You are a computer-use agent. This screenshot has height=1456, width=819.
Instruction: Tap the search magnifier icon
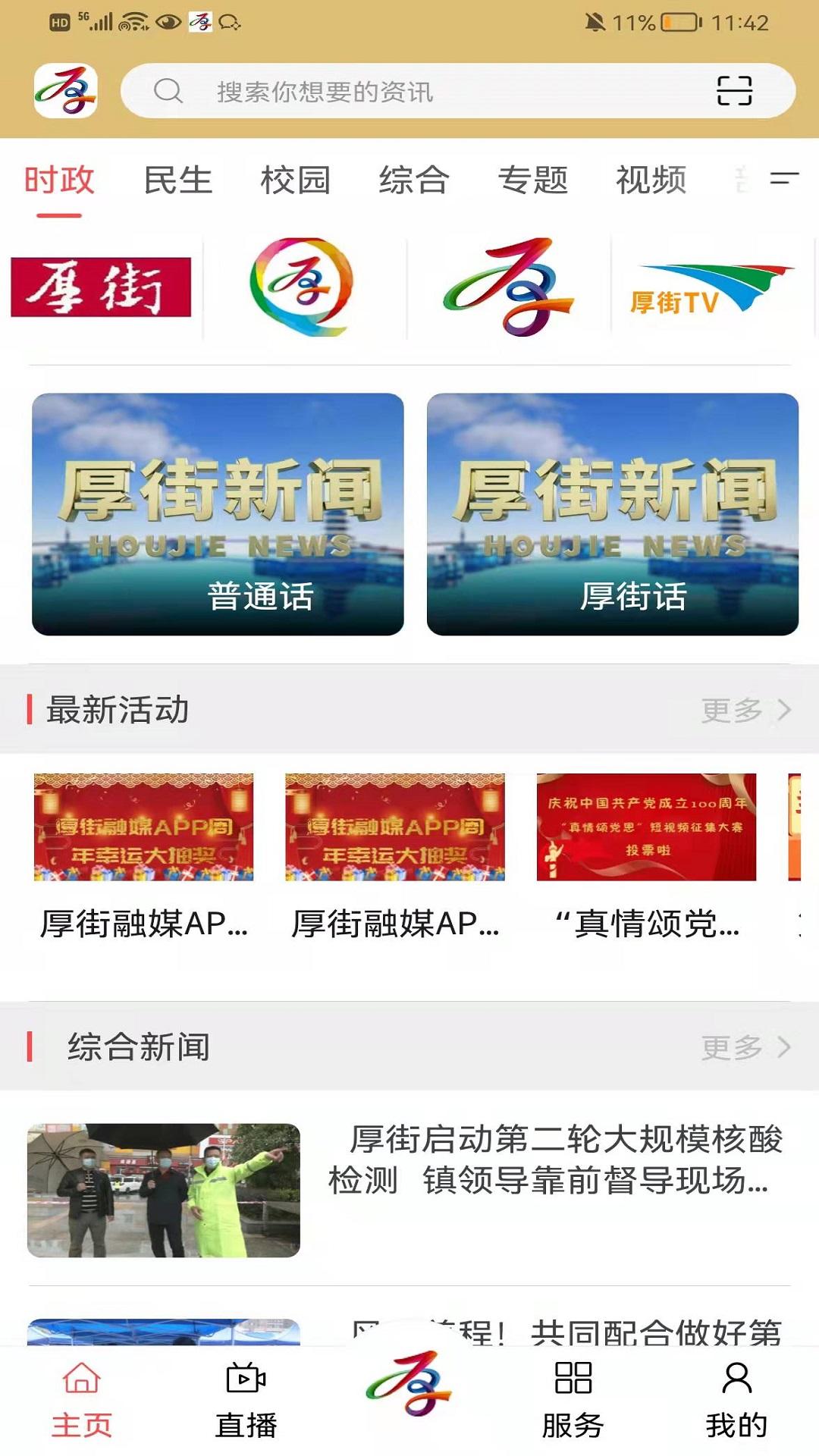[167, 93]
